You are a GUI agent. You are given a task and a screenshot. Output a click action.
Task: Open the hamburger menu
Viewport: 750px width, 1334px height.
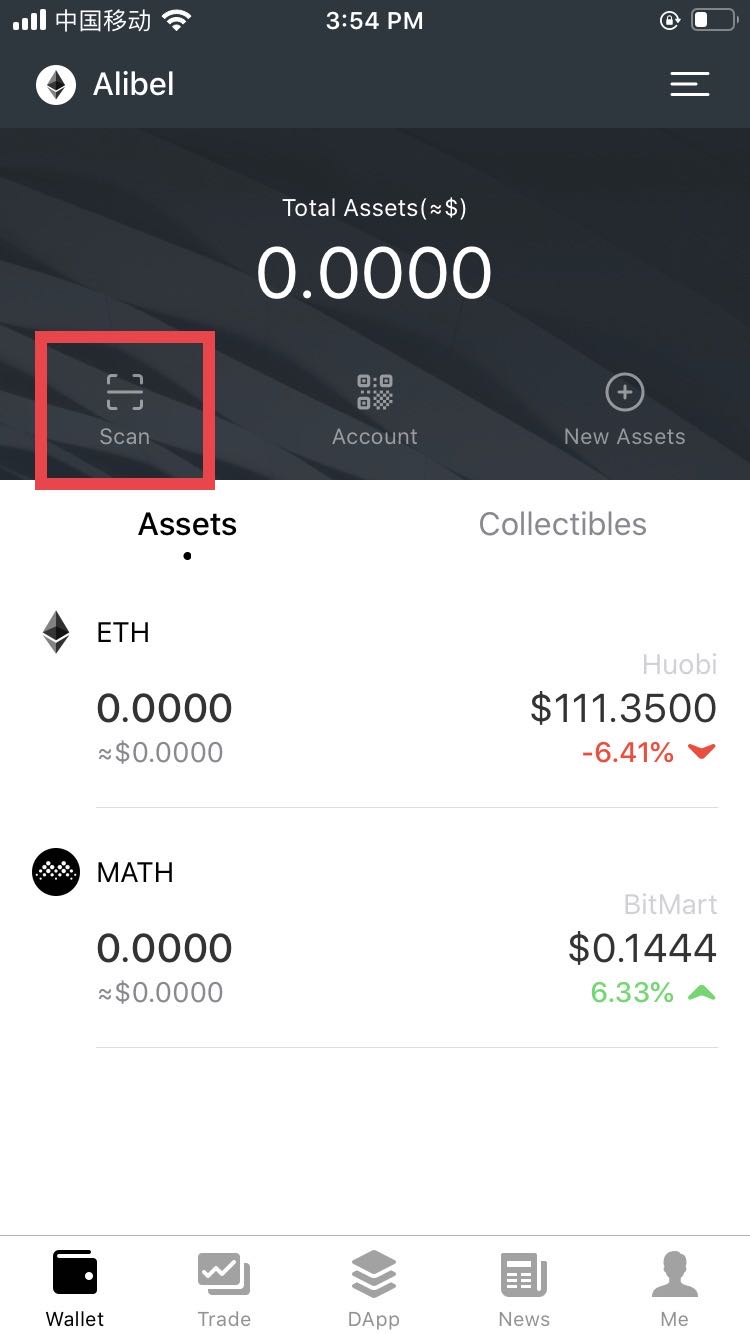[x=689, y=84]
